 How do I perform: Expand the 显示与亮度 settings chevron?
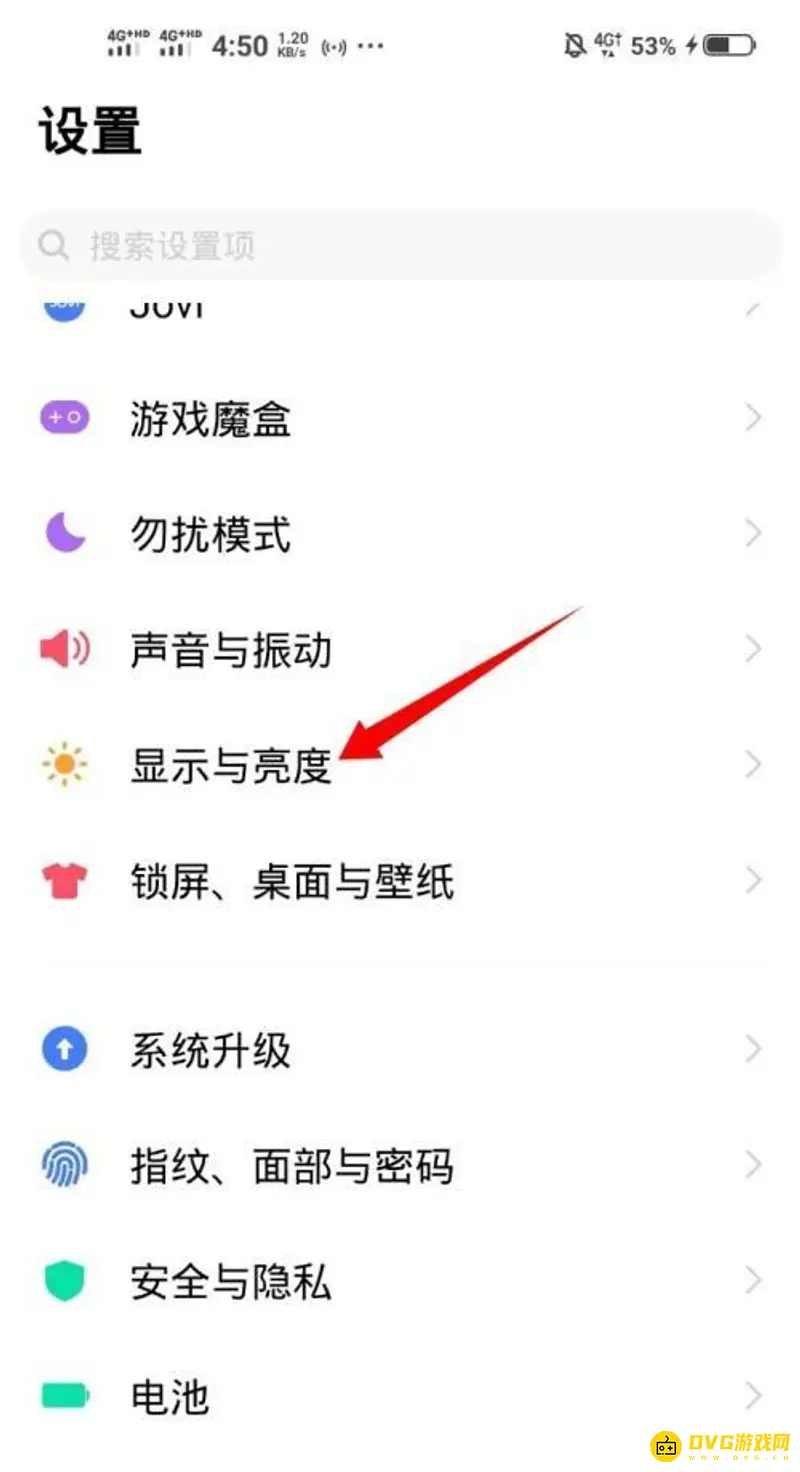[x=753, y=765]
